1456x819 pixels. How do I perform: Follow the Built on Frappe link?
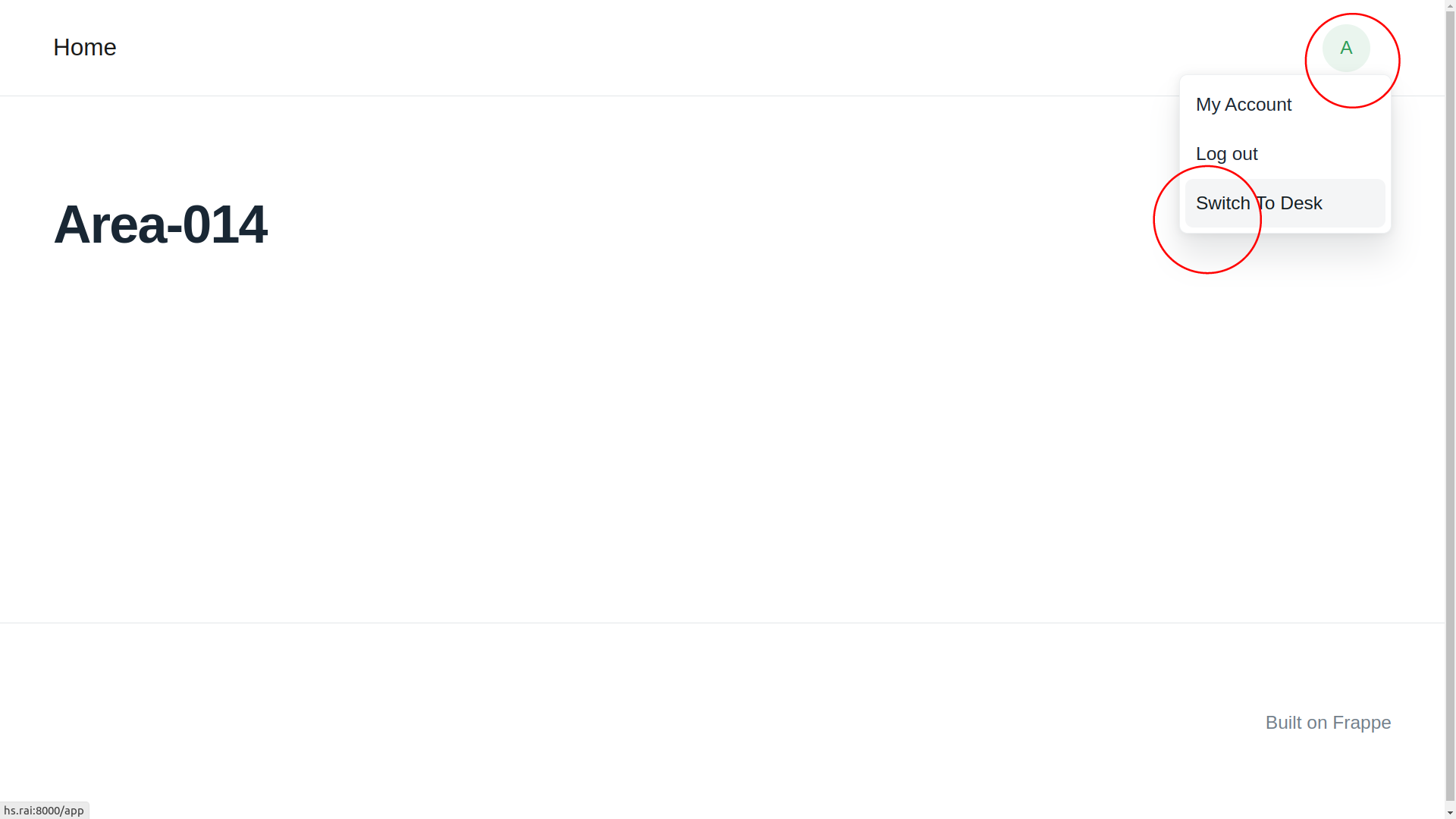coord(1327,722)
